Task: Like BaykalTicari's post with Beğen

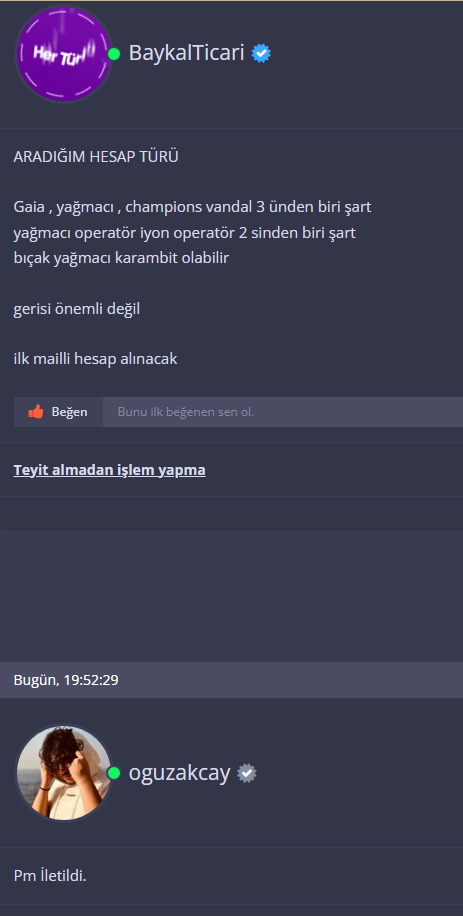Action: pos(58,412)
